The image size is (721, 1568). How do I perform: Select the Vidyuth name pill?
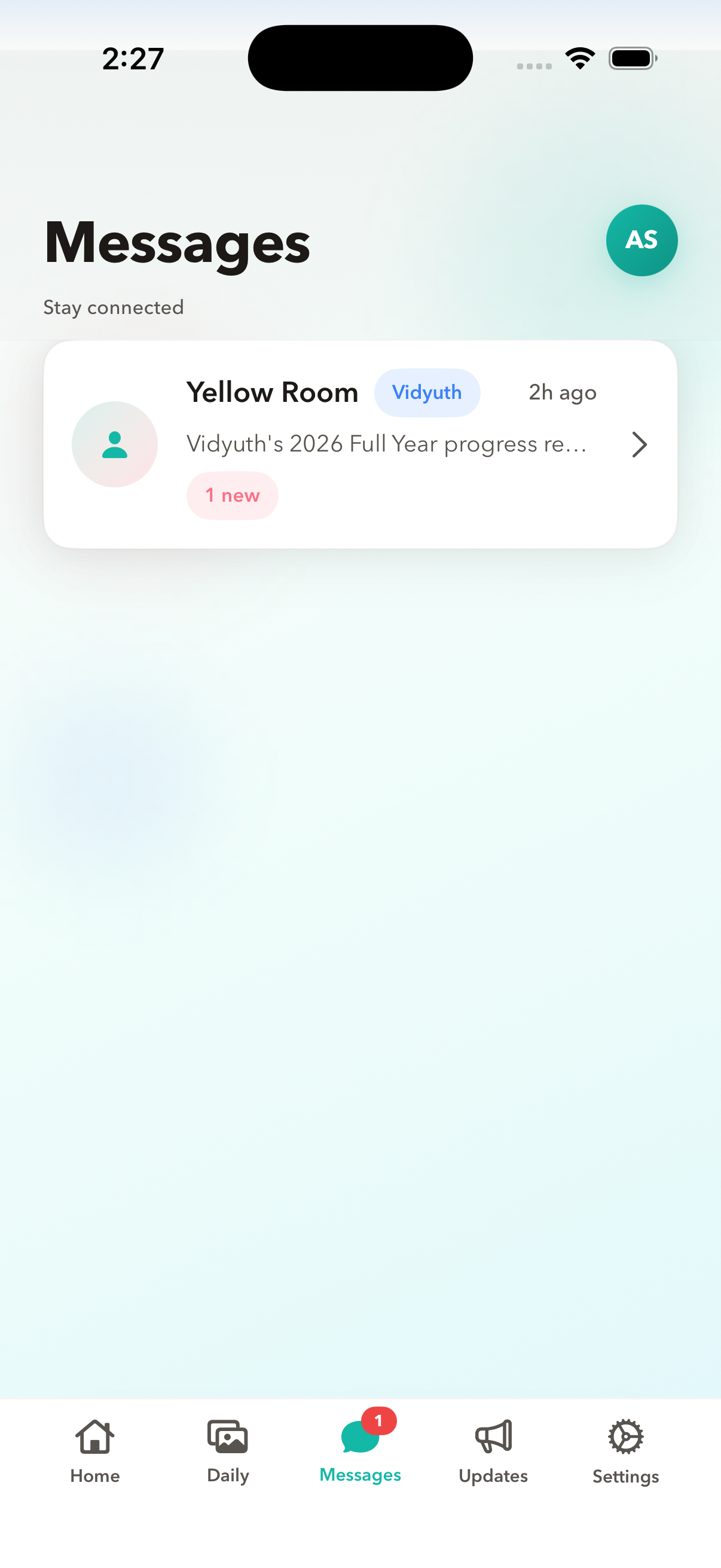point(427,393)
